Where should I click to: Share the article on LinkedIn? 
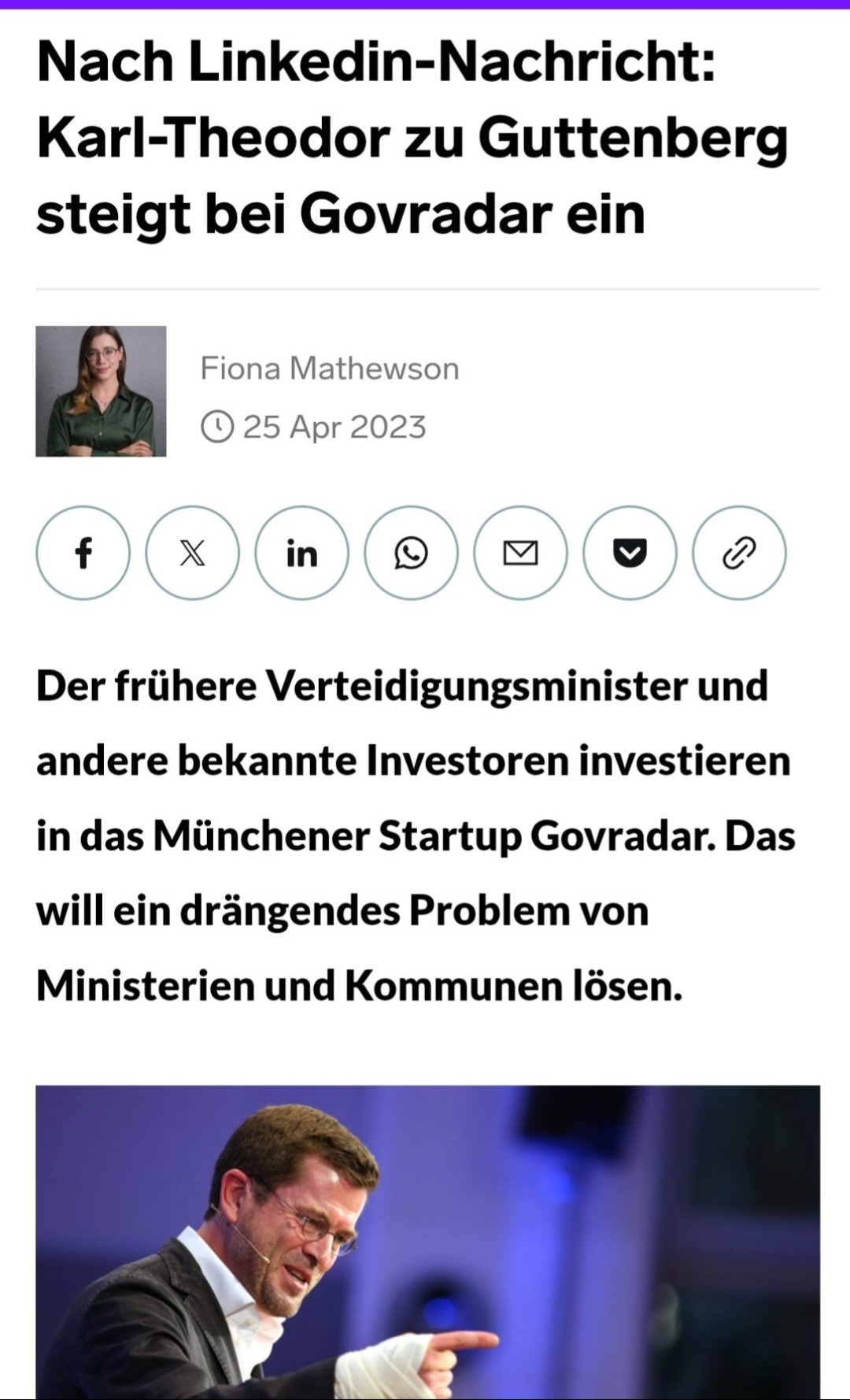click(301, 553)
